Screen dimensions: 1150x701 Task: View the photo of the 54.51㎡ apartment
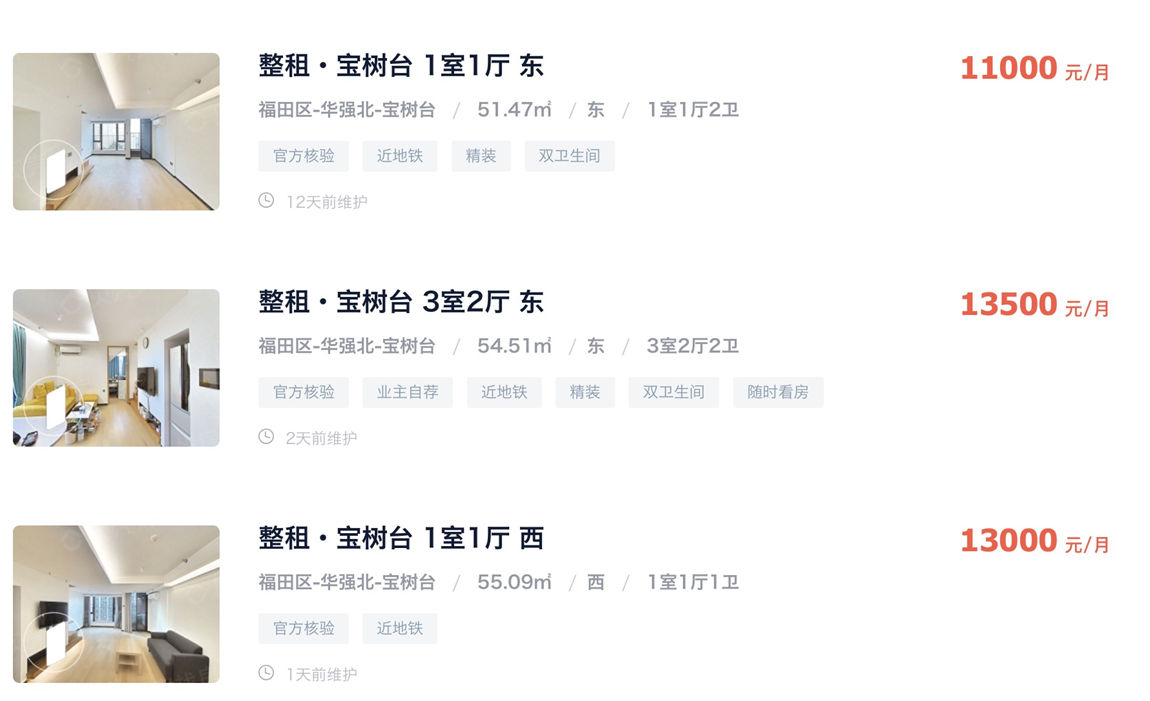tap(116, 368)
